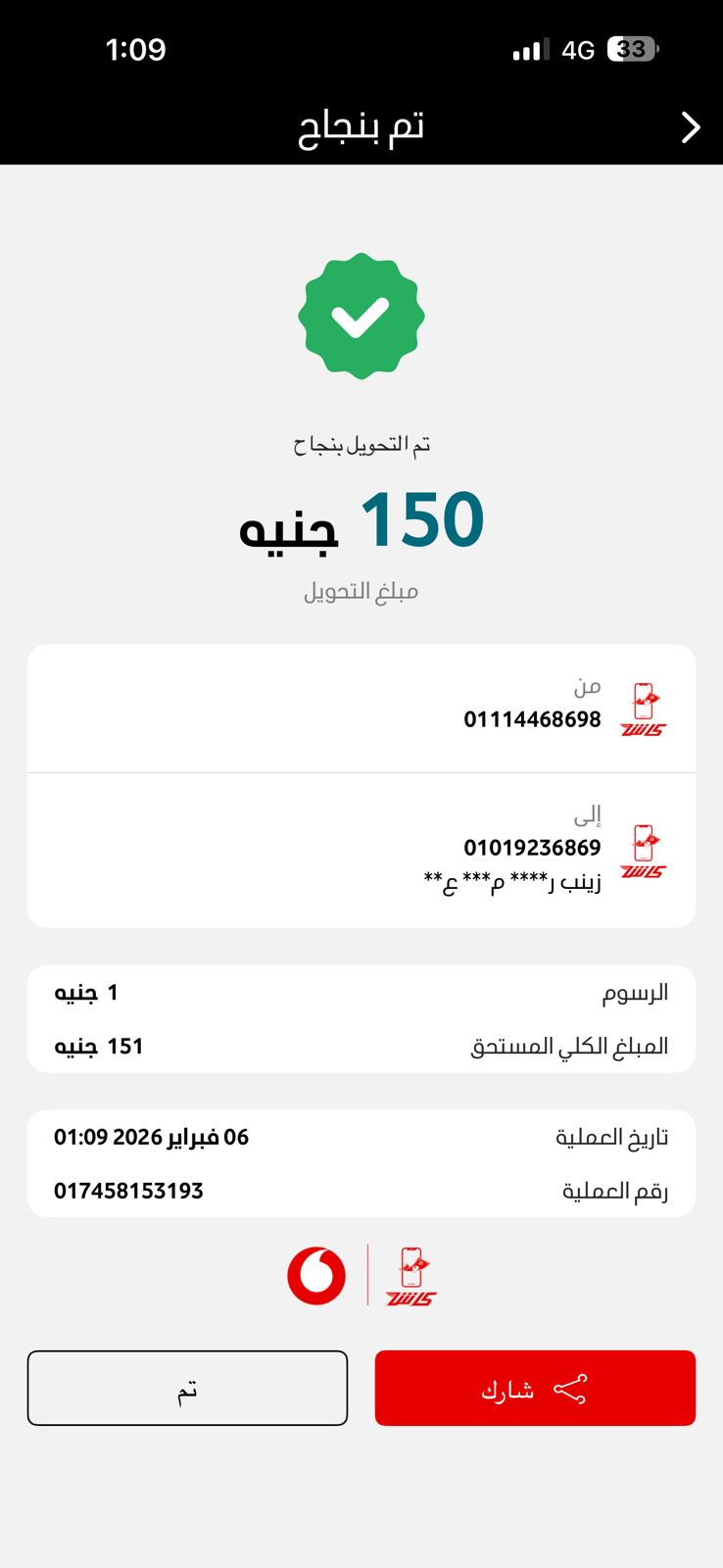The image size is (723, 1568).
Task: Select the sender number 01114468698
Action: tap(532, 719)
